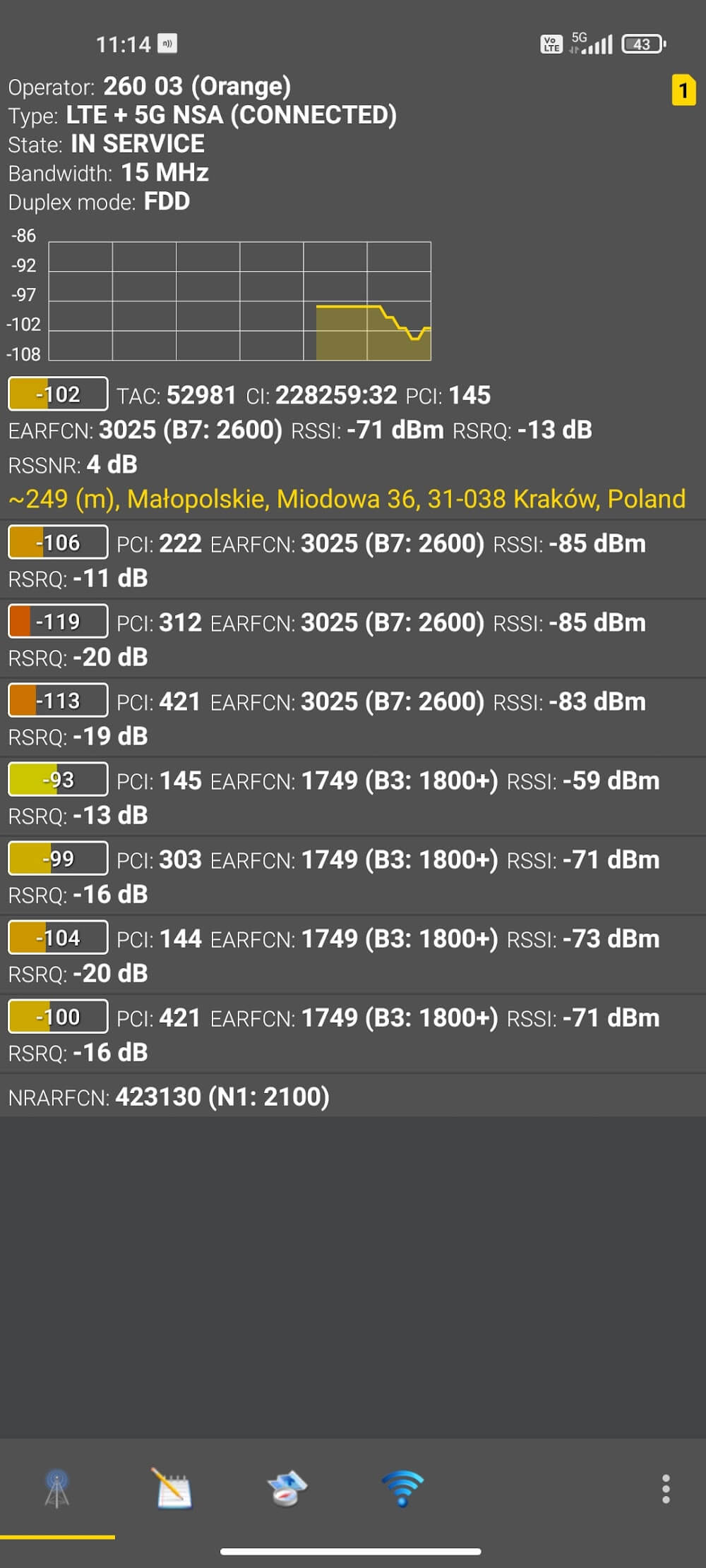
Task: Open the three-dot overflow menu
Action: pos(665,1489)
